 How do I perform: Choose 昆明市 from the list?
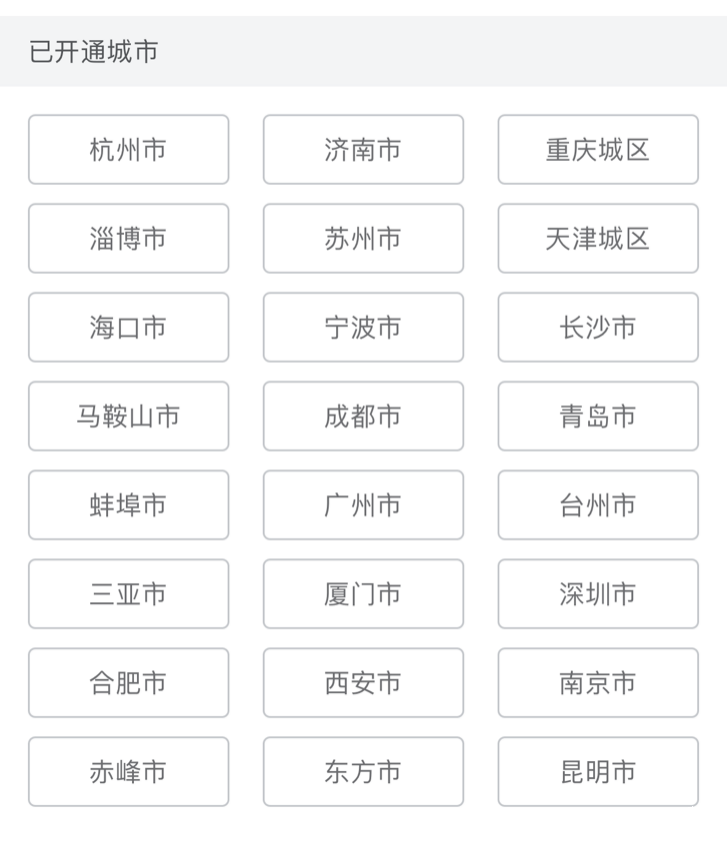598,772
